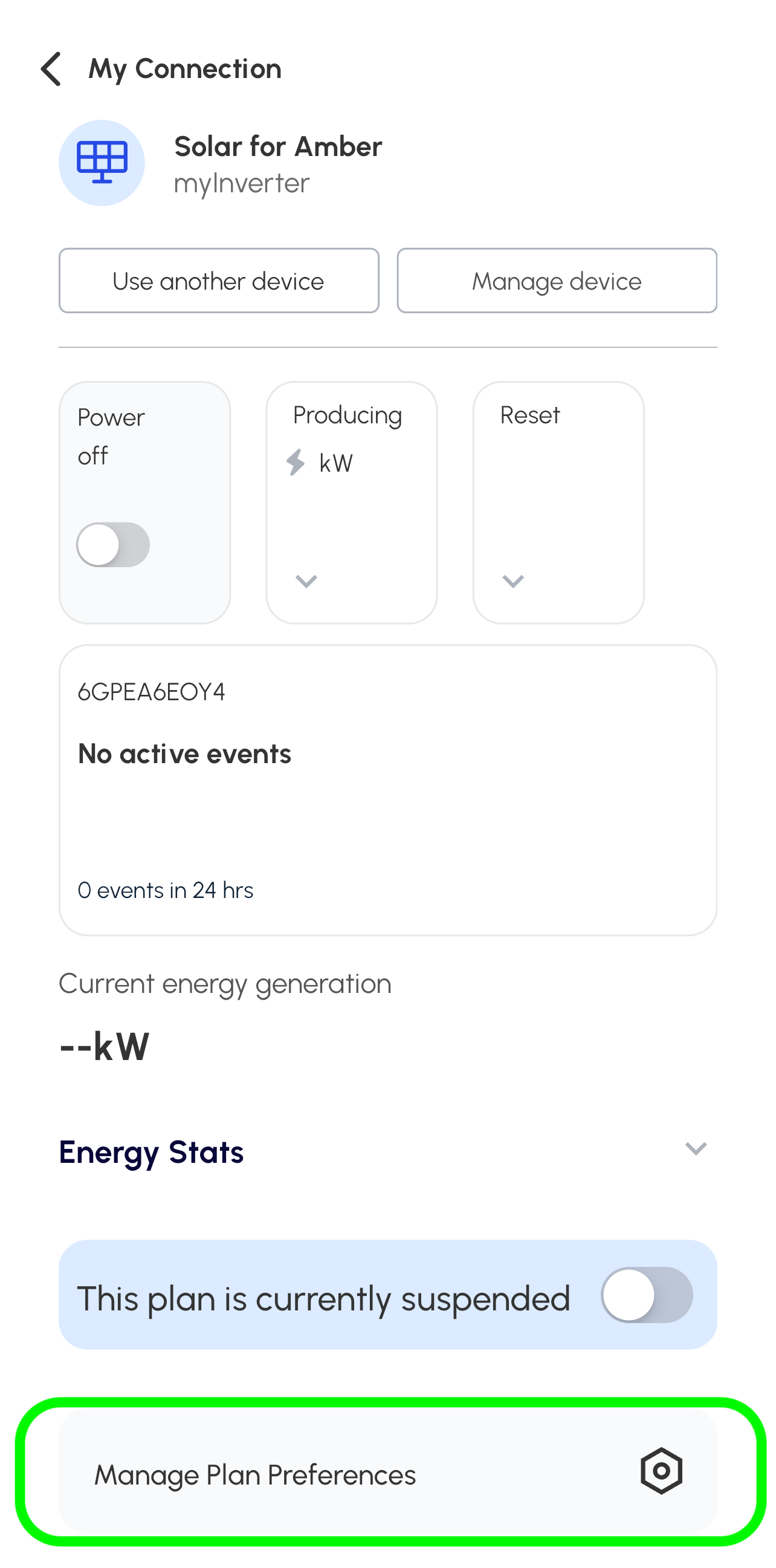Image resolution: width=776 pixels, height=1568 pixels.
Task: Open the No active events card
Action: coord(387,789)
